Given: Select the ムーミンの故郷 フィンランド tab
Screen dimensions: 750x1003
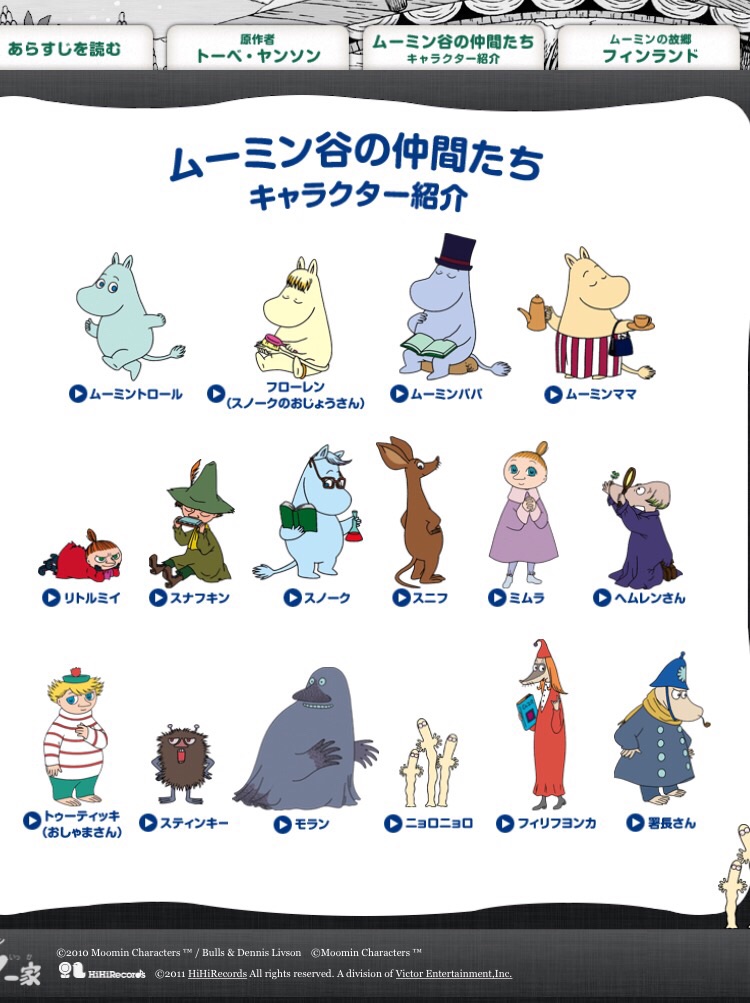Looking at the screenshot, I should click(x=649, y=48).
